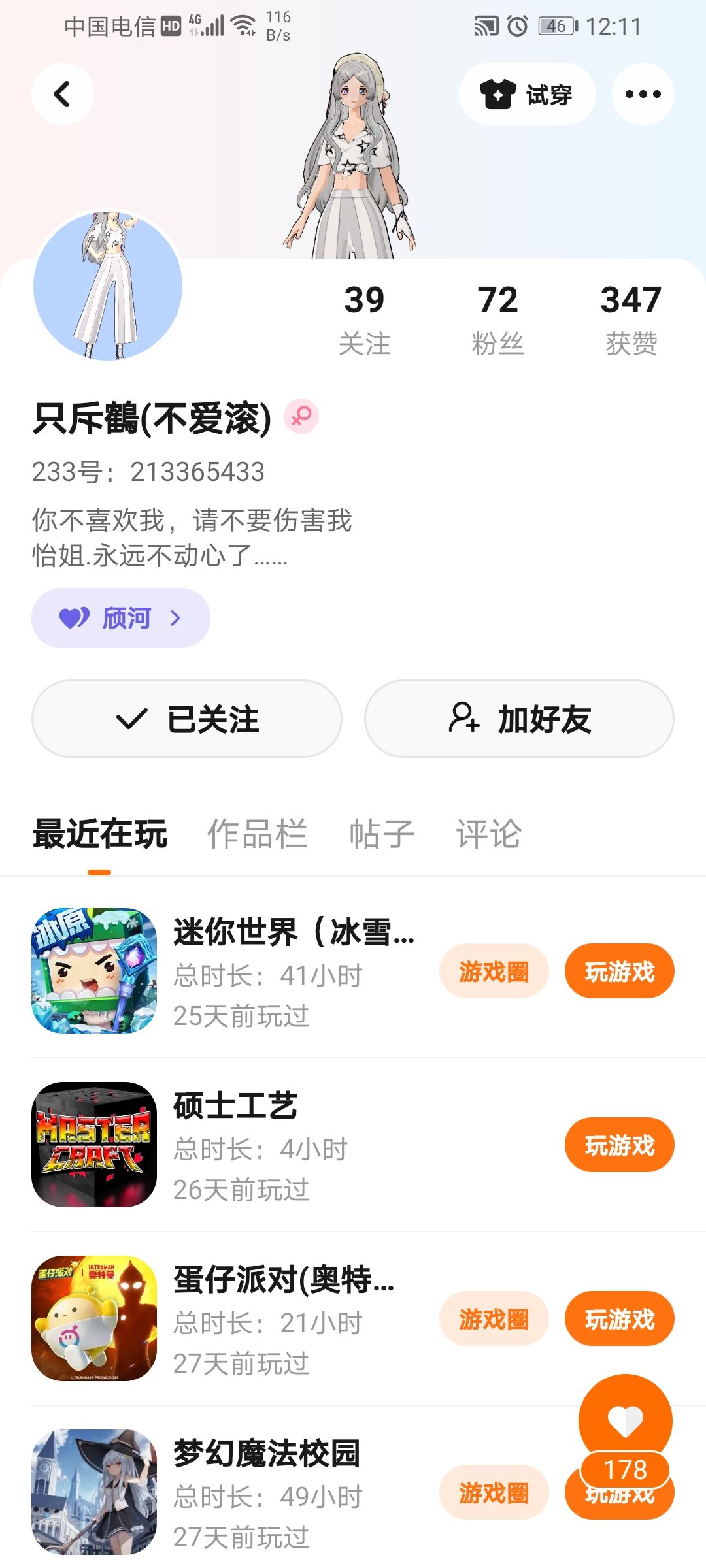This screenshot has width=706, height=1568.
Task: Open 游戏圈 for 蛋仔派对
Action: [x=494, y=1319]
